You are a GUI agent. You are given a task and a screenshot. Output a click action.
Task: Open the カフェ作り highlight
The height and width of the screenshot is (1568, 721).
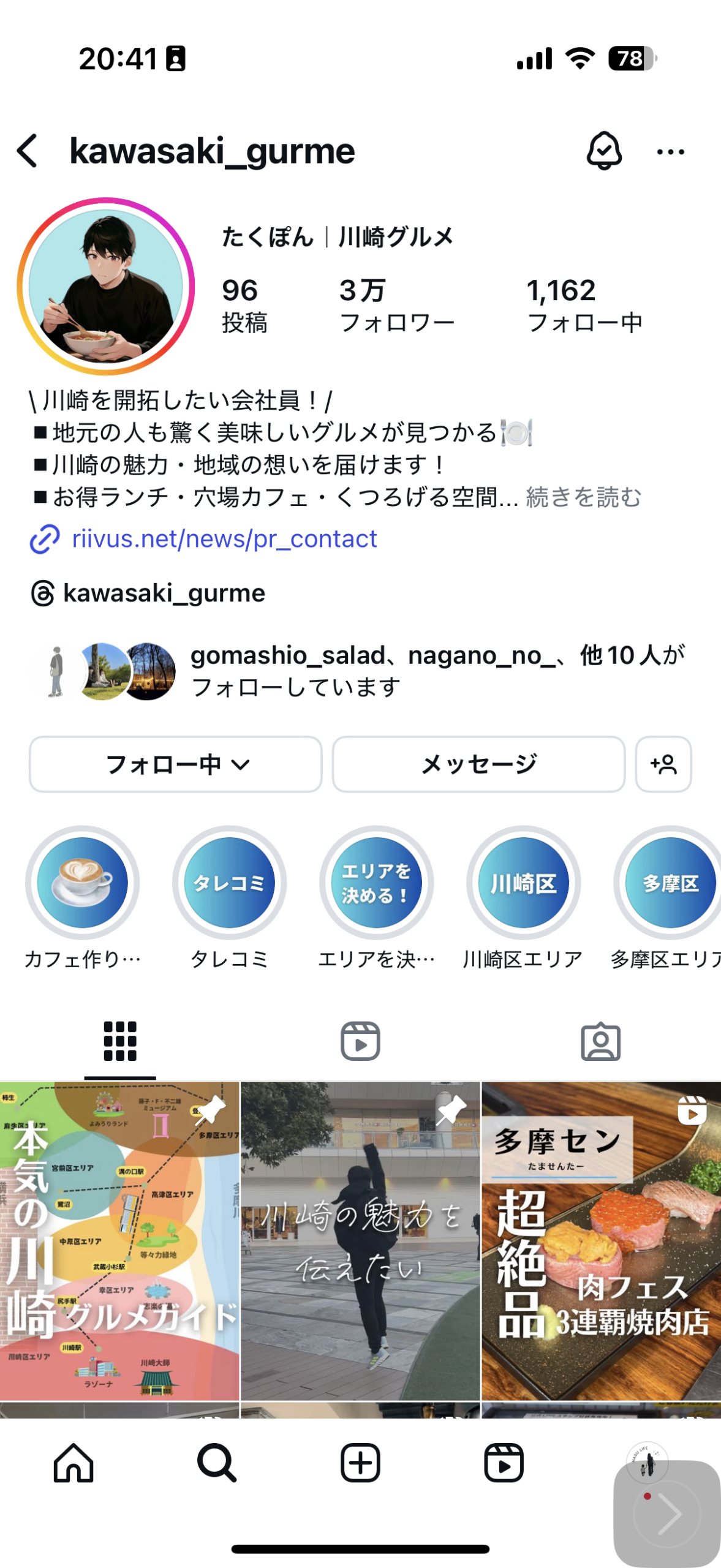click(83, 882)
